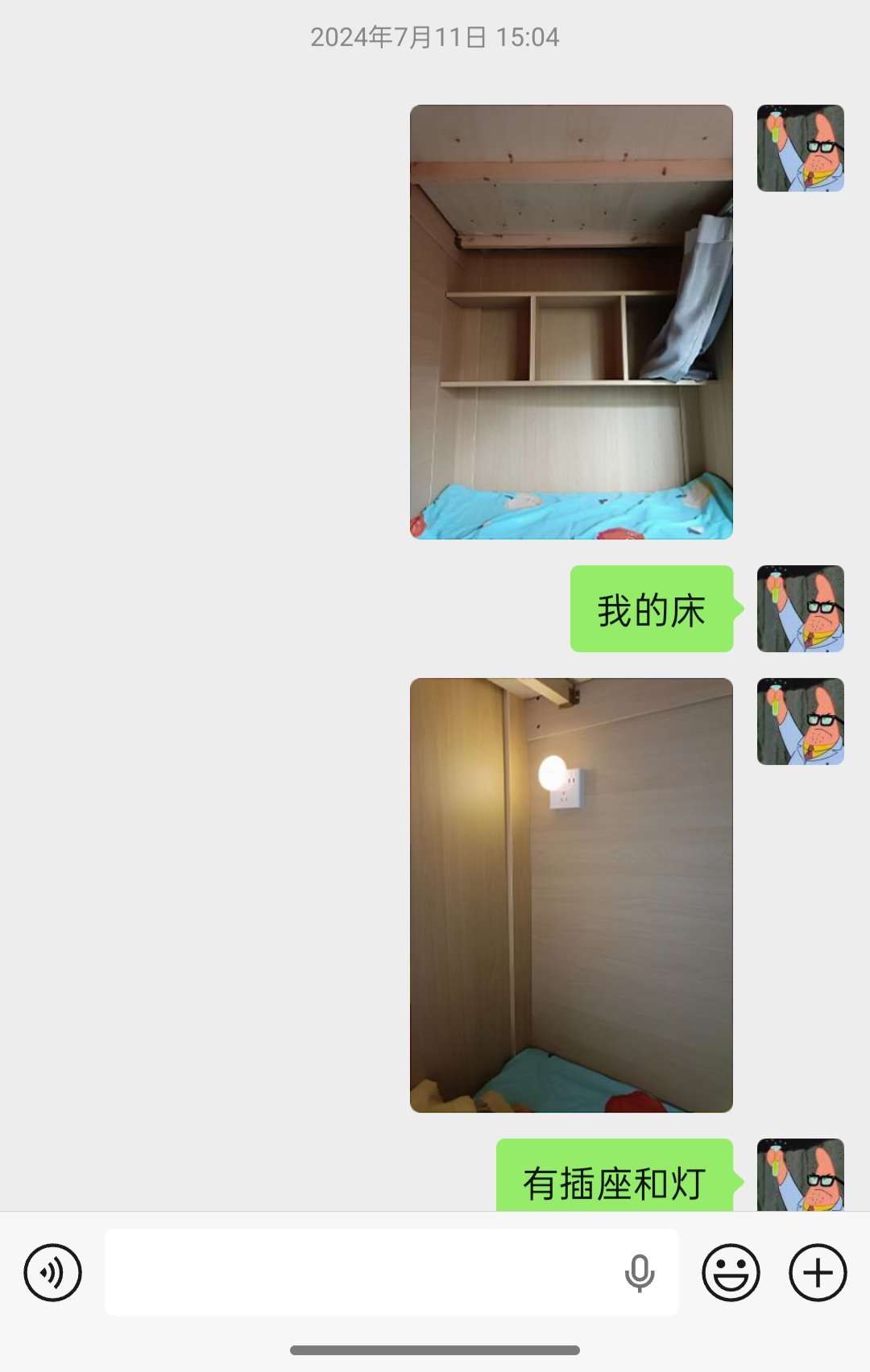Image resolution: width=870 pixels, height=1372 pixels.
Task: Open the photo of socket and lamp
Action: pyautogui.click(x=571, y=895)
